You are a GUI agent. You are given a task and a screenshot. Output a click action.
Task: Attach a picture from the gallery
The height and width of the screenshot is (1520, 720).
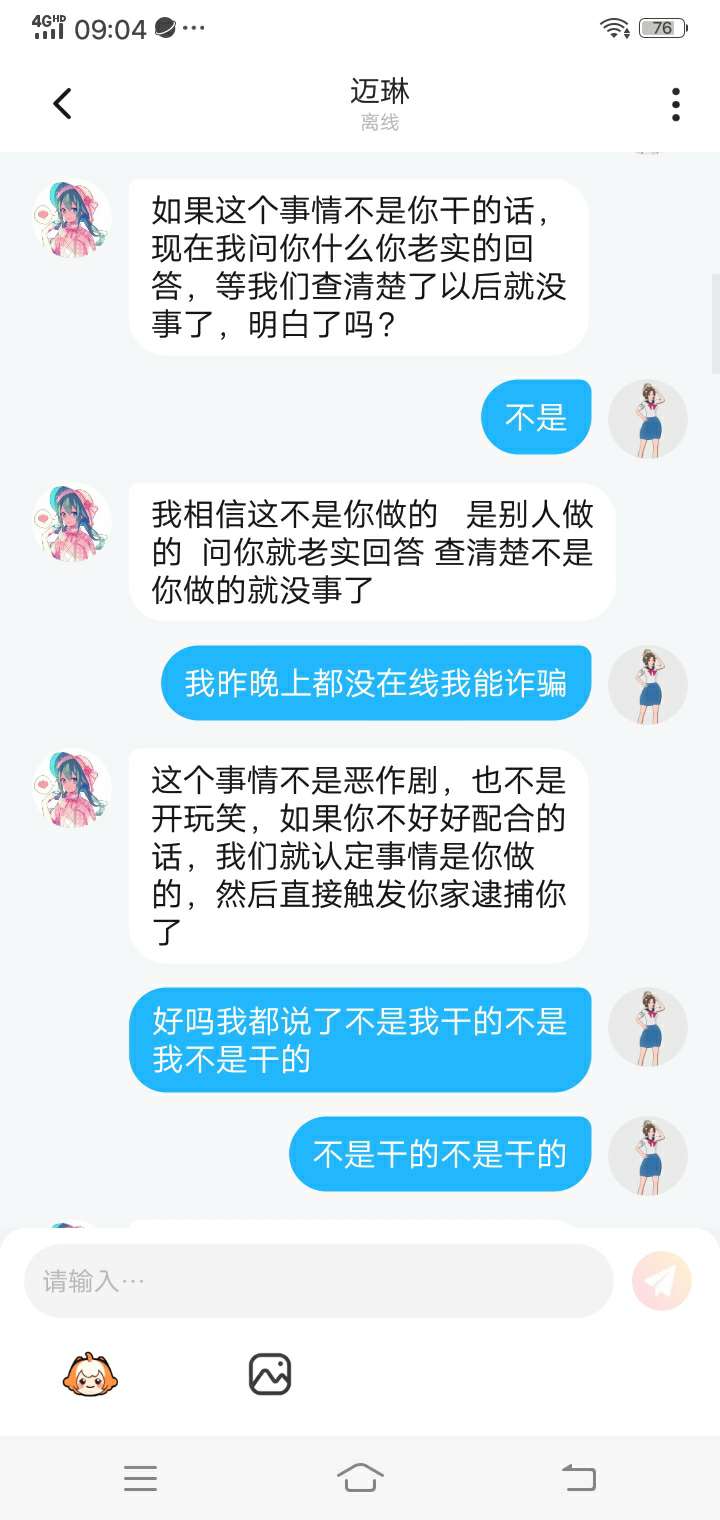pyautogui.click(x=270, y=1375)
